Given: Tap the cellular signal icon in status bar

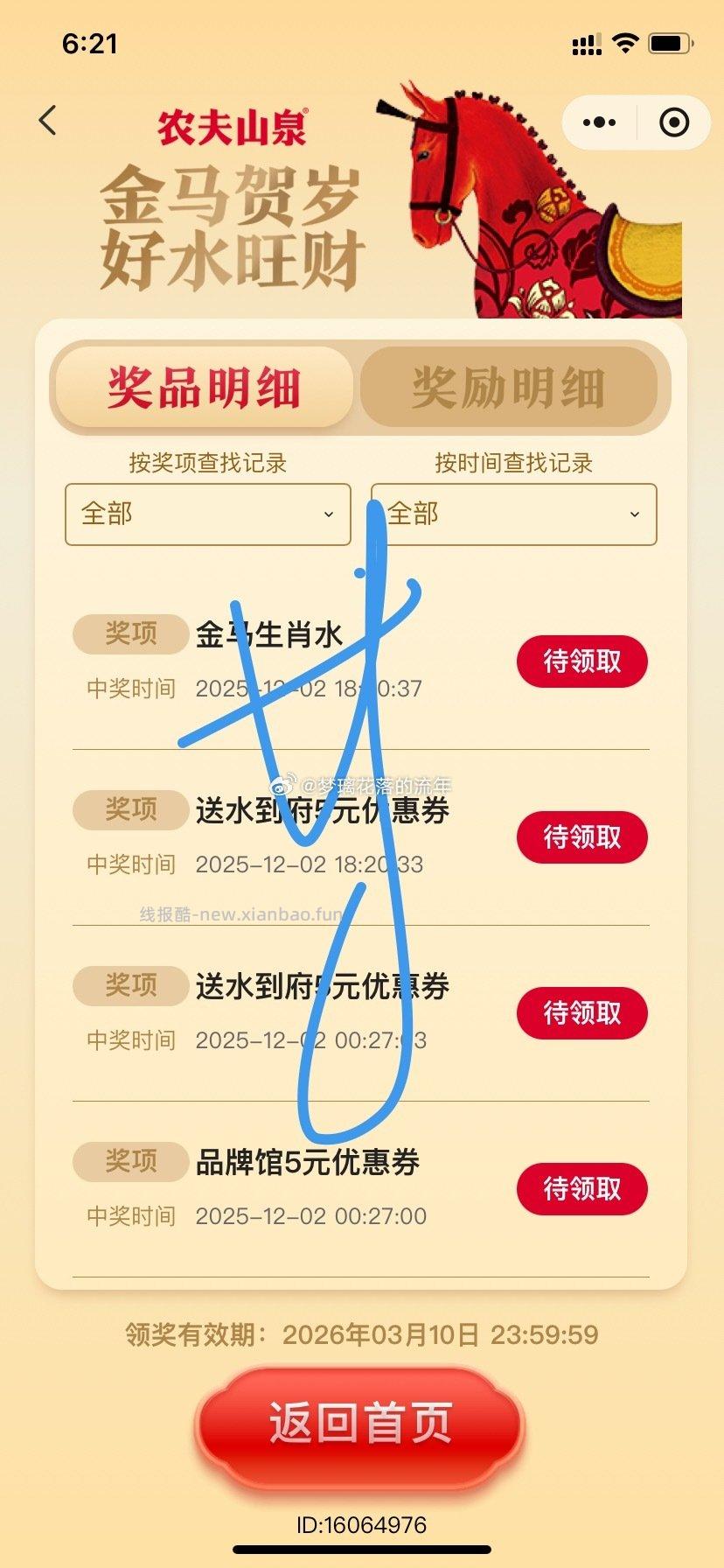Looking at the screenshot, I should [x=586, y=42].
